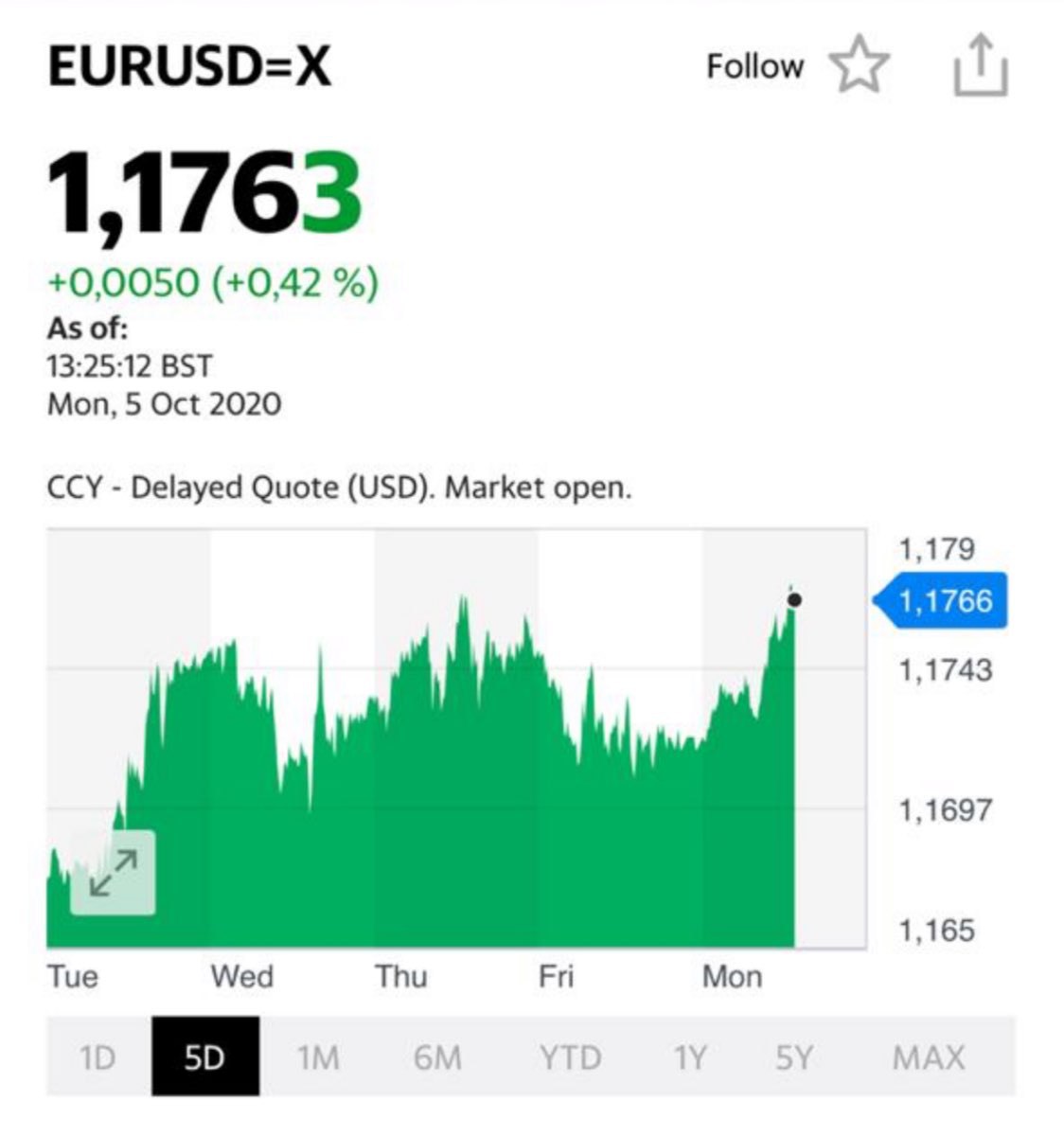The width and height of the screenshot is (1064, 1136).
Task: Select the 5D chart range
Action: click(x=204, y=1056)
